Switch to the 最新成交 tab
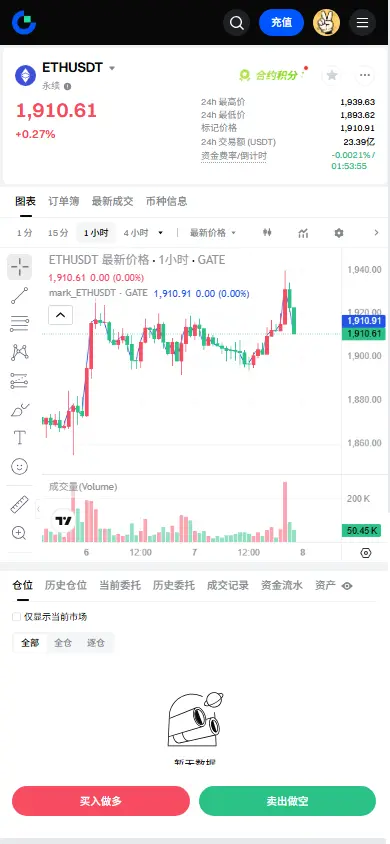This screenshot has width=390, height=844. click(x=112, y=201)
